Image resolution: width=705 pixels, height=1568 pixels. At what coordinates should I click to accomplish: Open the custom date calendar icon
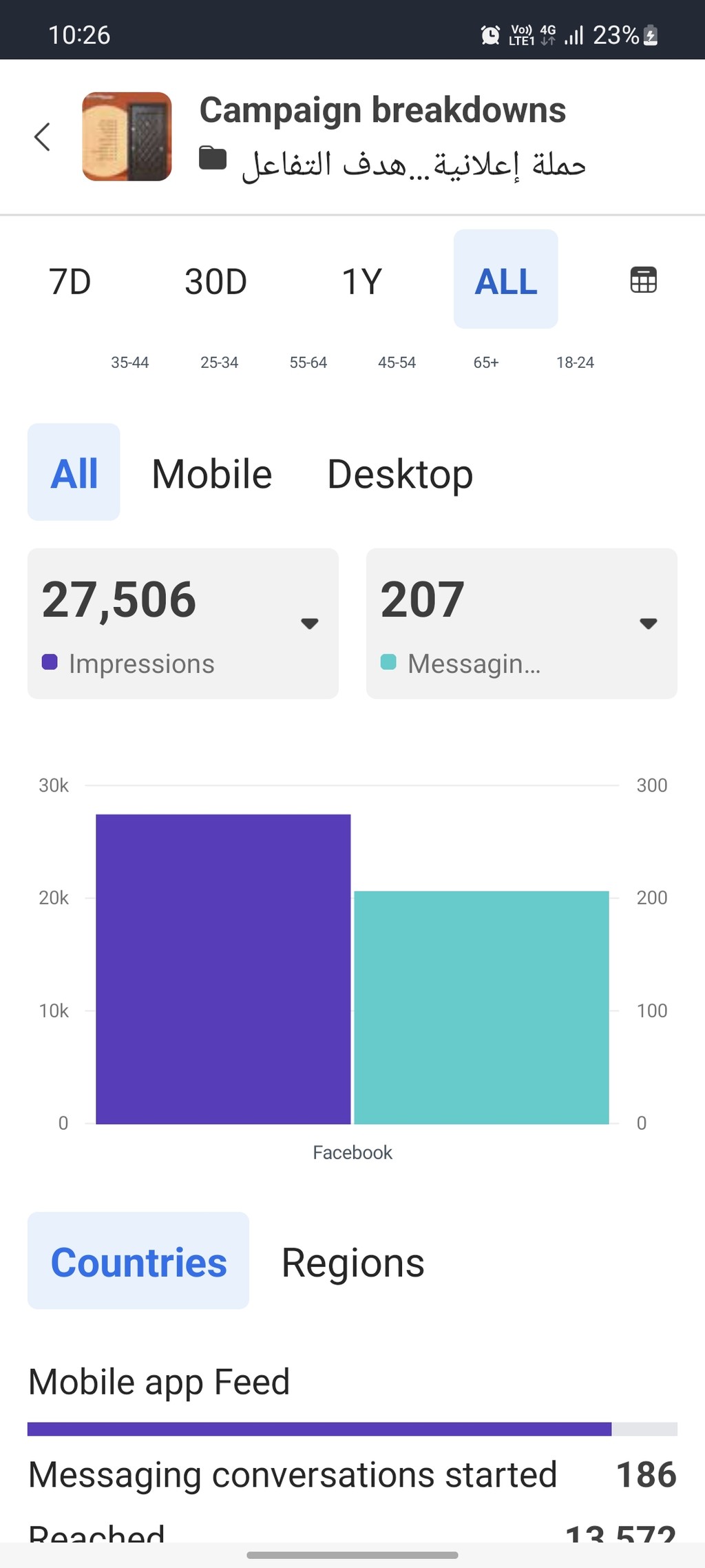(644, 280)
